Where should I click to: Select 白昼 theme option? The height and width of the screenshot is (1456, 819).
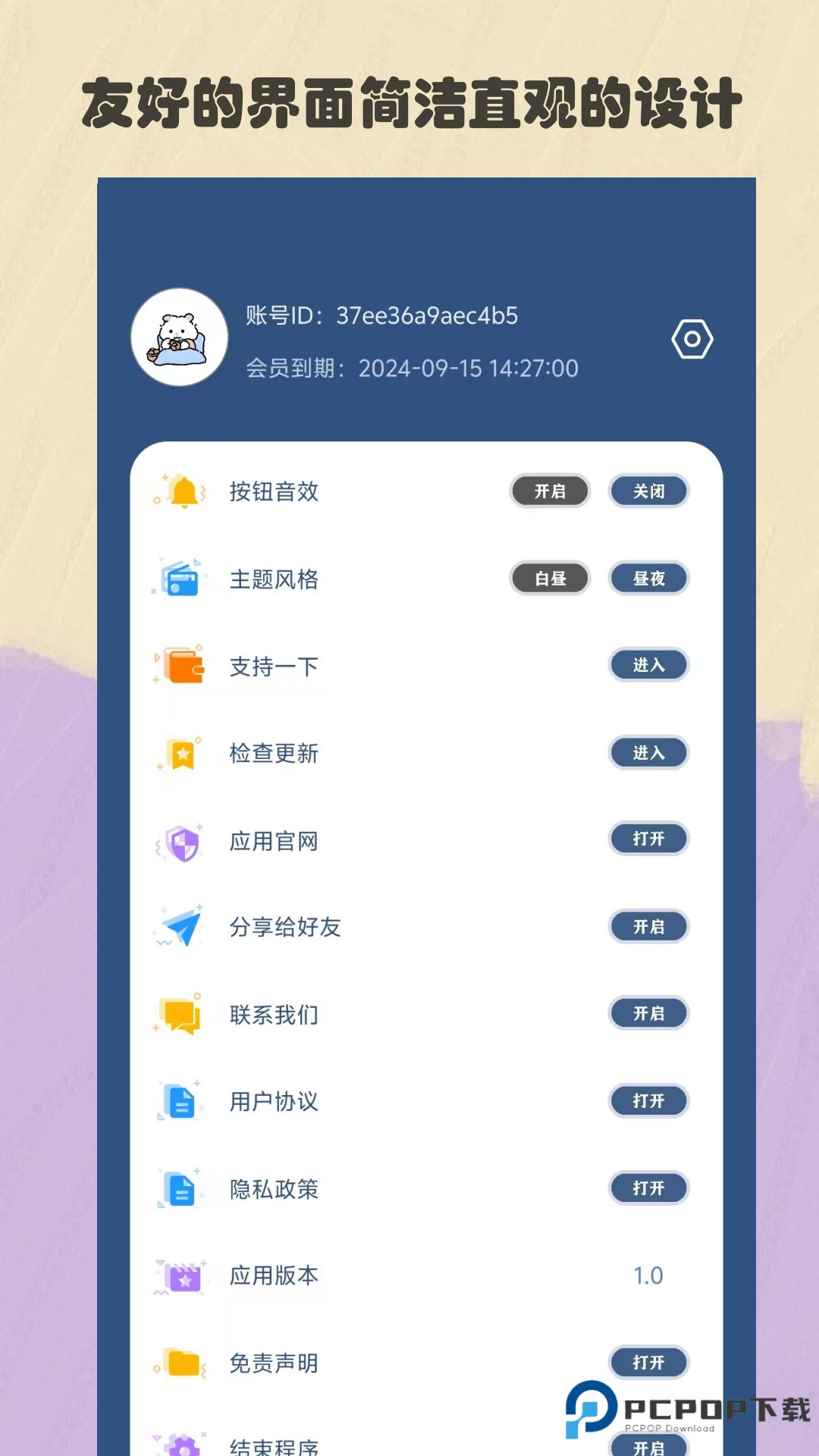pos(549,579)
